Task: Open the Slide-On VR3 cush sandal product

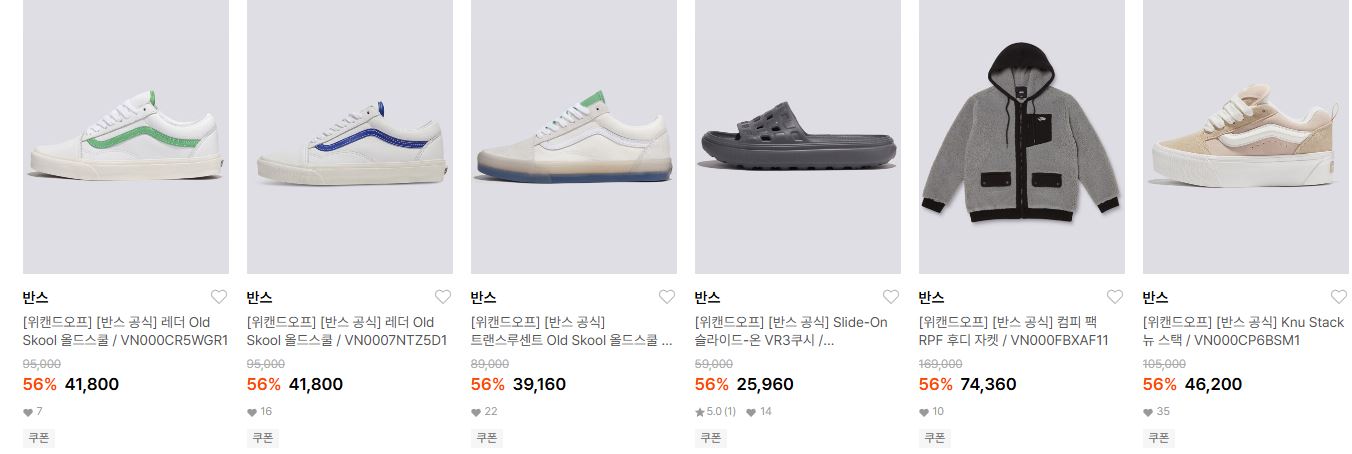Action: [791, 331]
